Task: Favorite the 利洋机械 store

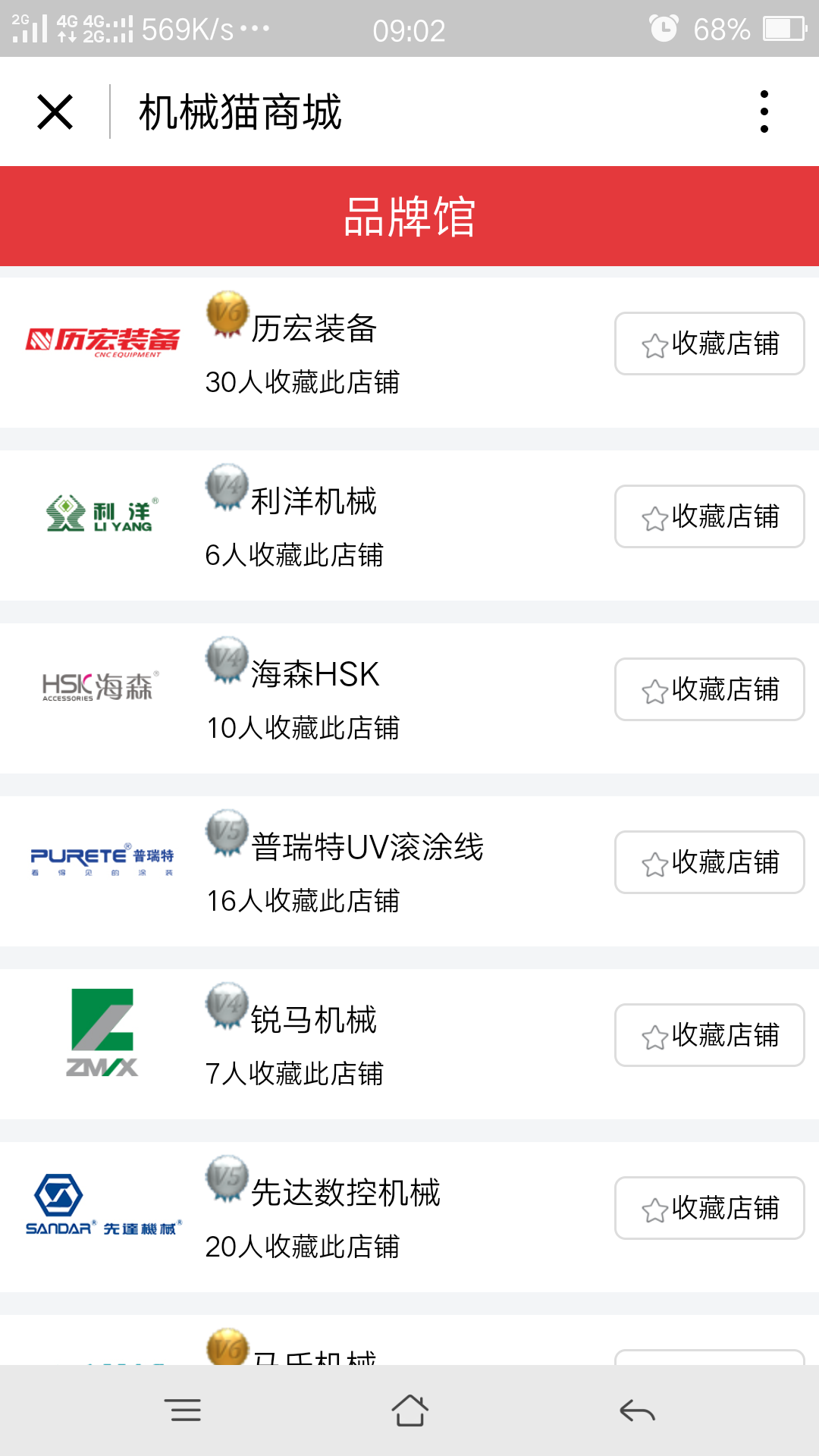Action: pyautogui.click(x=709, y=516)
